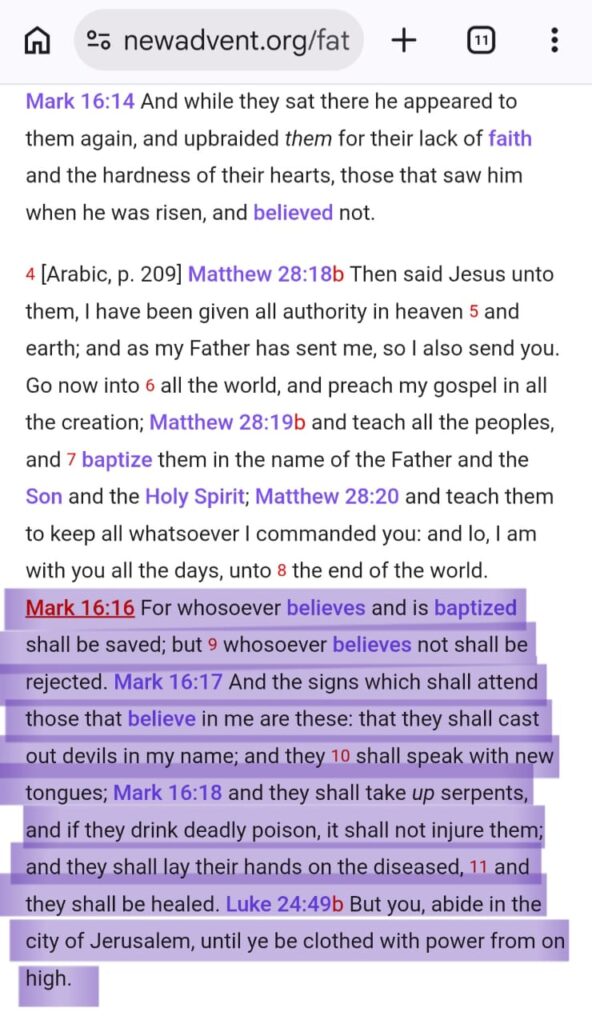Open the Matthew 28:18b reference
This screenshot has width=592, height=1024.
click(266, 274)
